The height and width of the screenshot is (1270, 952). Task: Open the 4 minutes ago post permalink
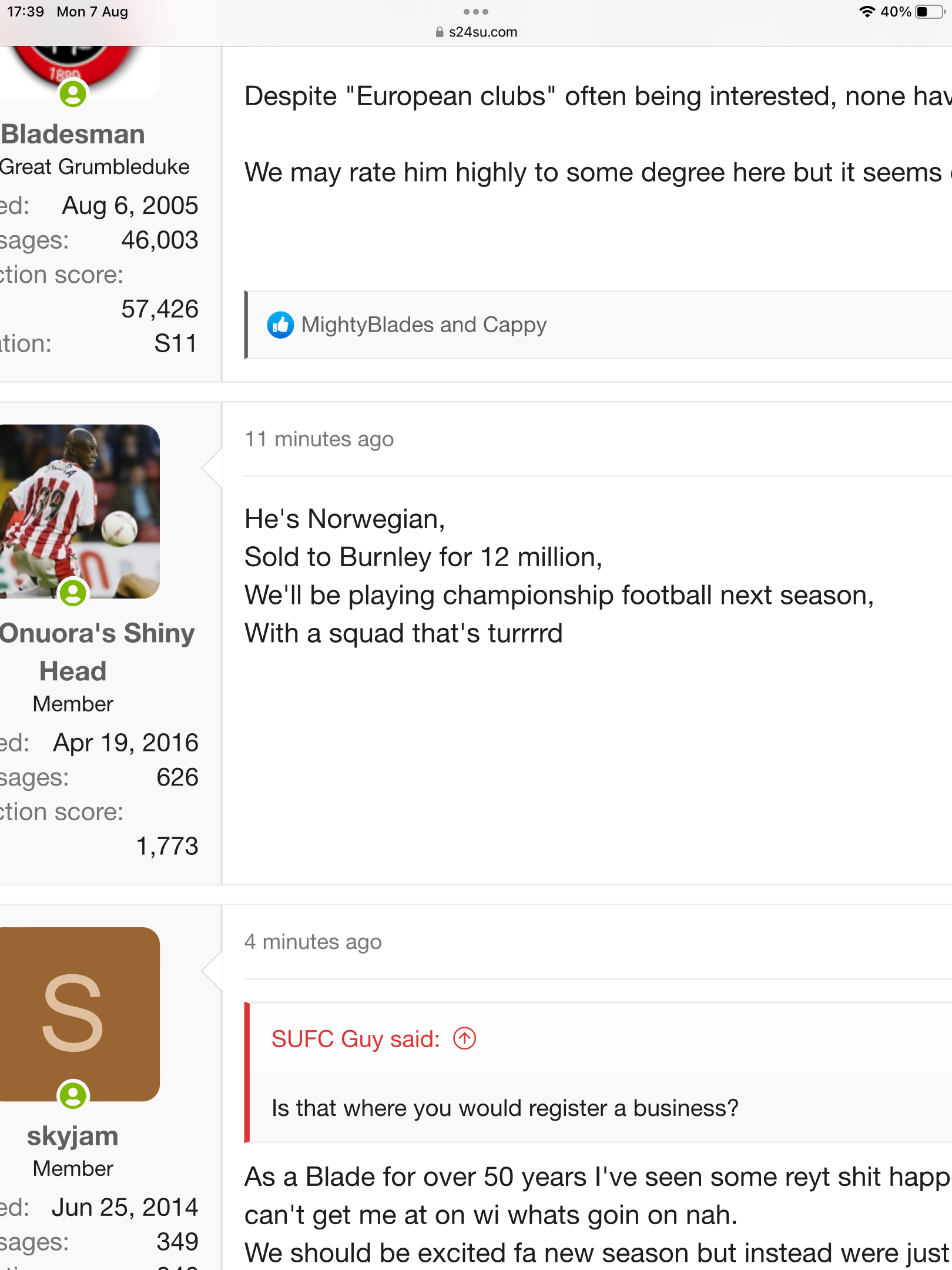(313, 942)
